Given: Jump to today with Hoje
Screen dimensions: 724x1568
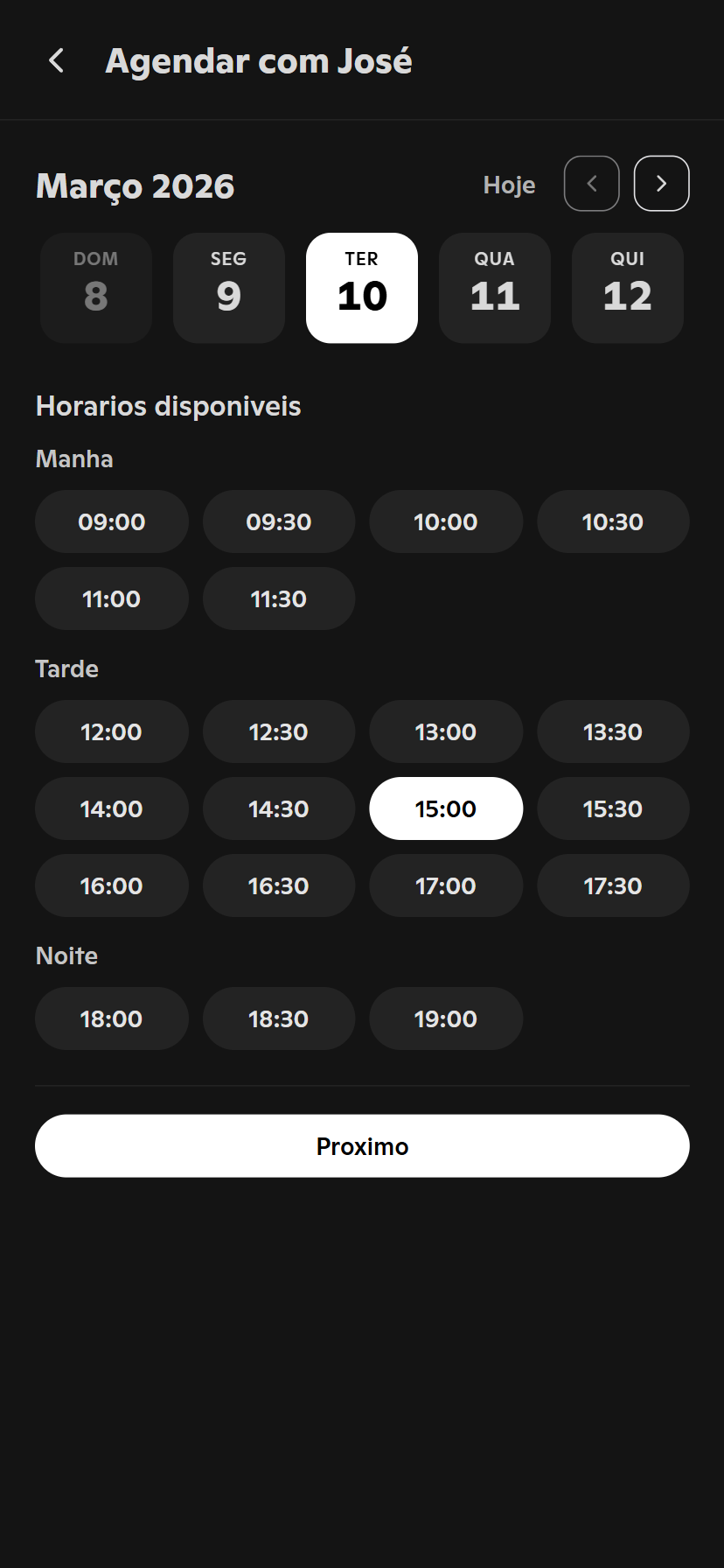Looking at the screenshot, I should (x=509, y=185).
